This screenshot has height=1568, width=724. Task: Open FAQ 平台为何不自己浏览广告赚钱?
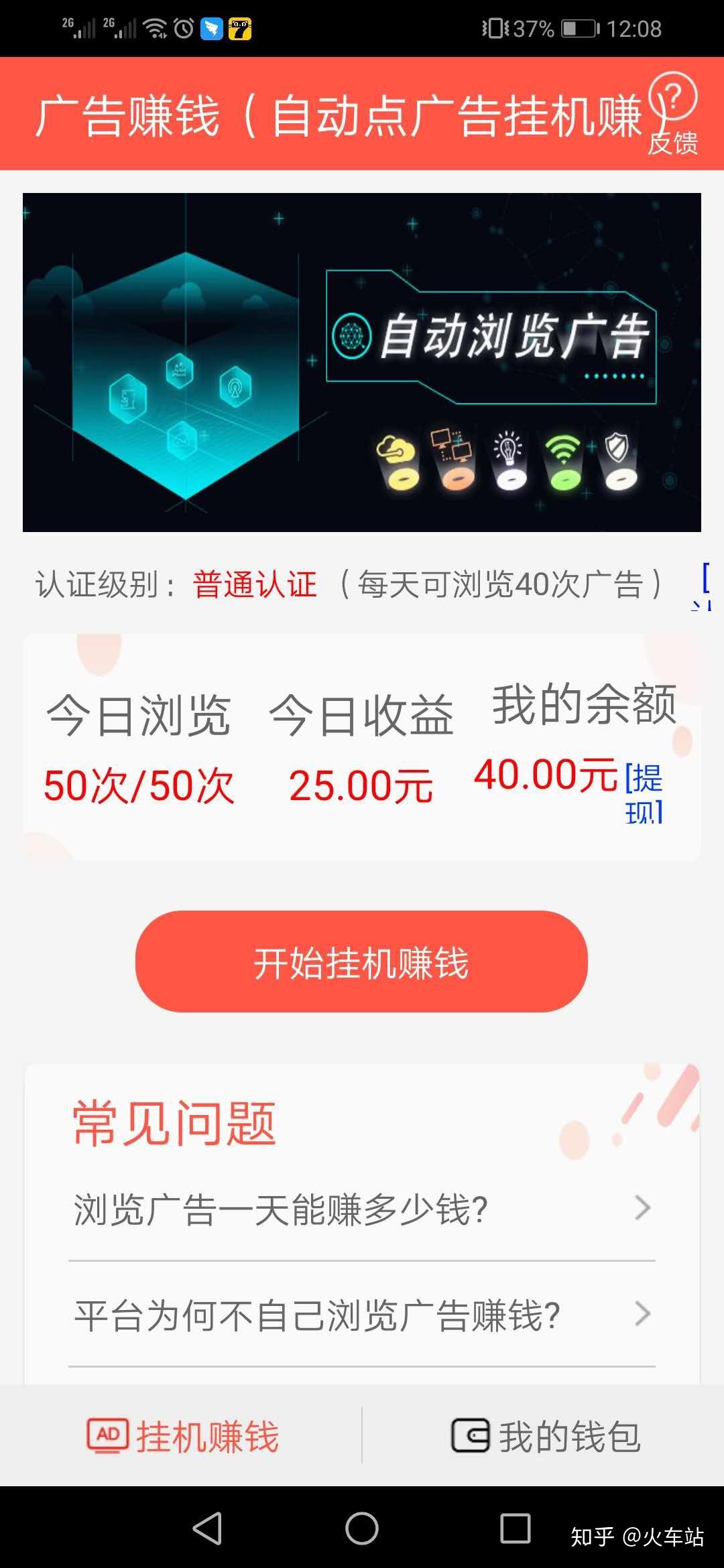[x=362, y=1315]
